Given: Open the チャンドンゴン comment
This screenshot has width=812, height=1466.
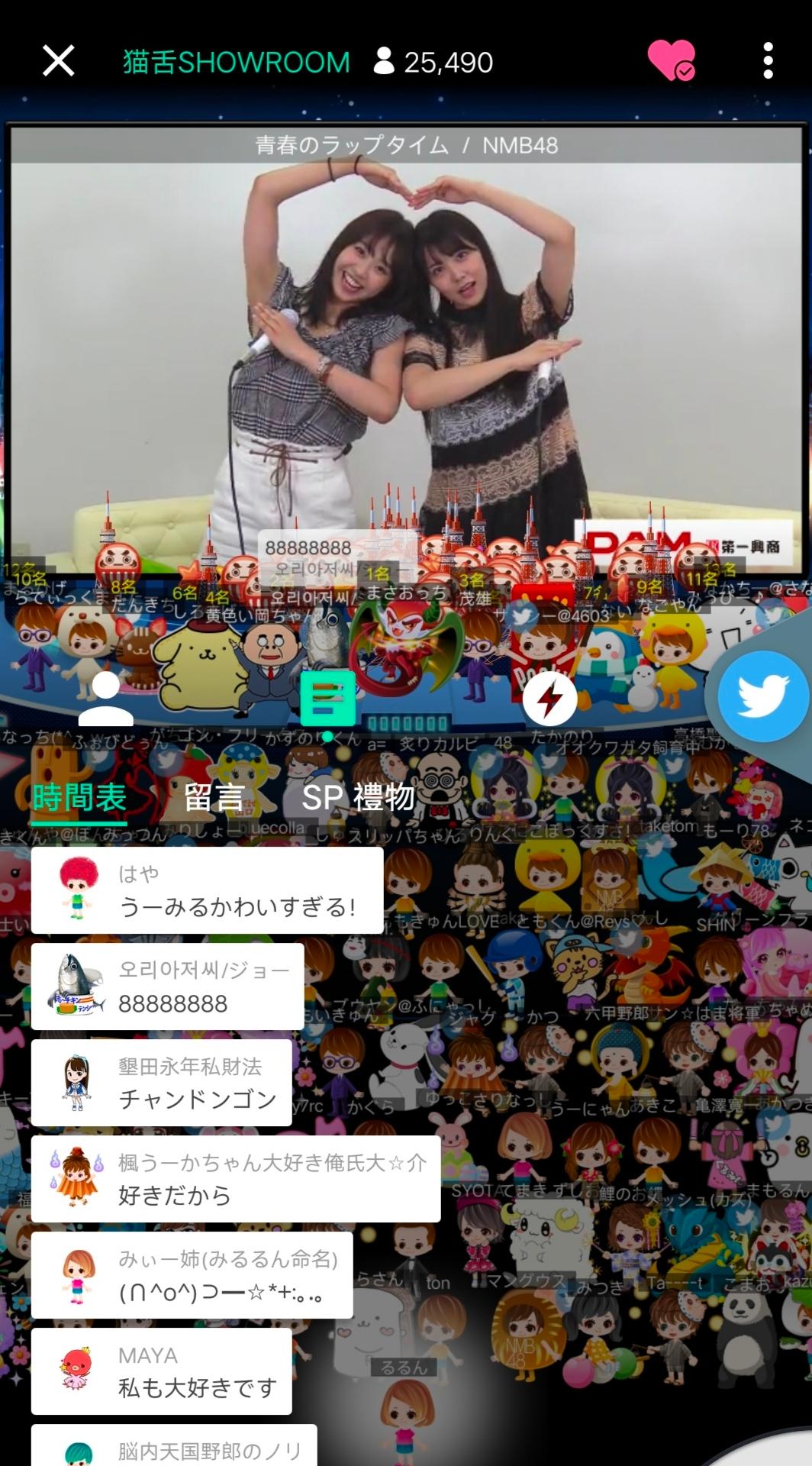Looking at the screenshot, I should tap(161, 1083).
